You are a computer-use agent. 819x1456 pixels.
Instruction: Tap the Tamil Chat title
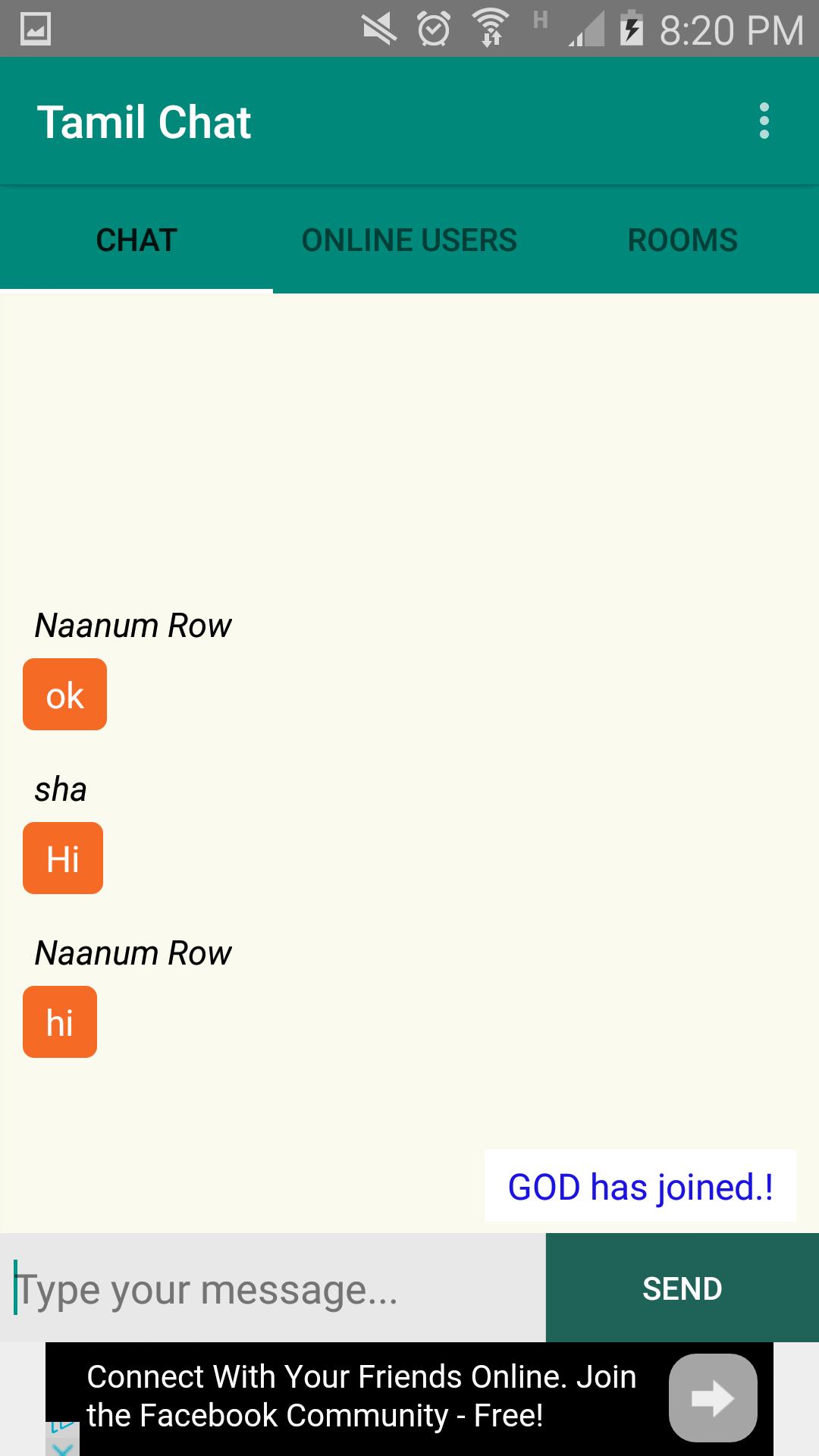[146, 121]
